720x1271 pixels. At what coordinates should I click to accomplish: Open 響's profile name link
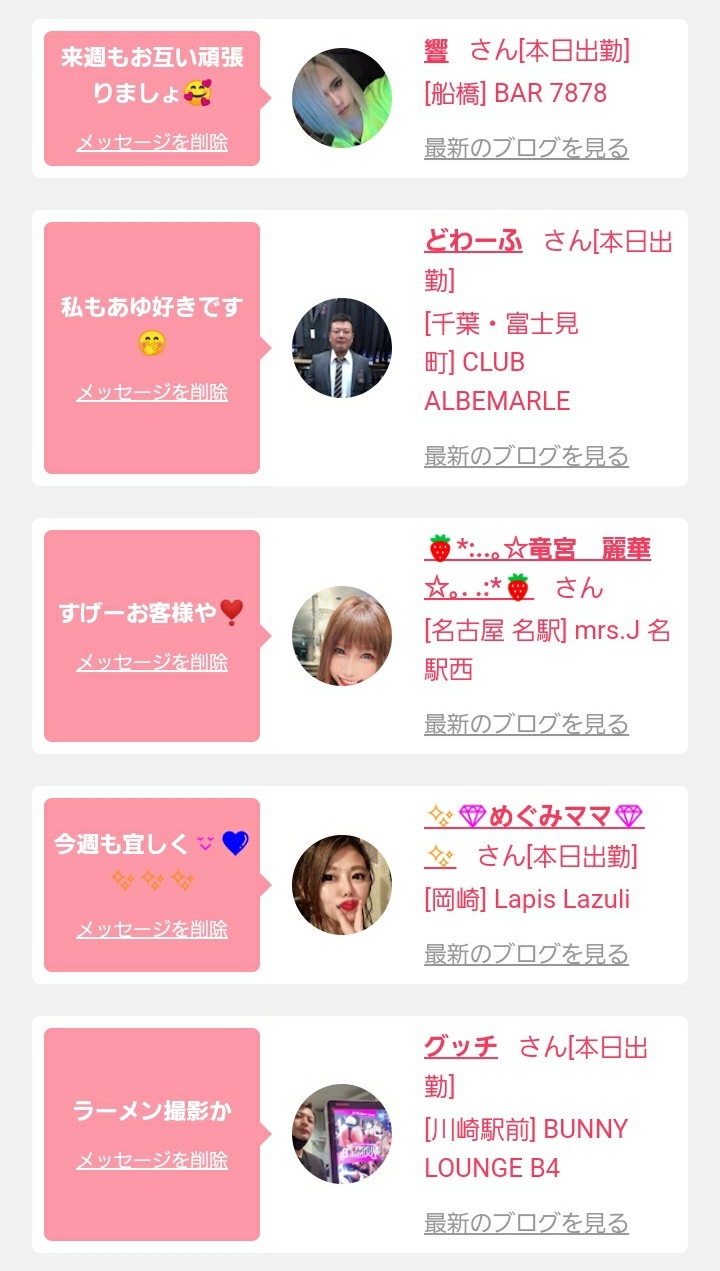437,50
